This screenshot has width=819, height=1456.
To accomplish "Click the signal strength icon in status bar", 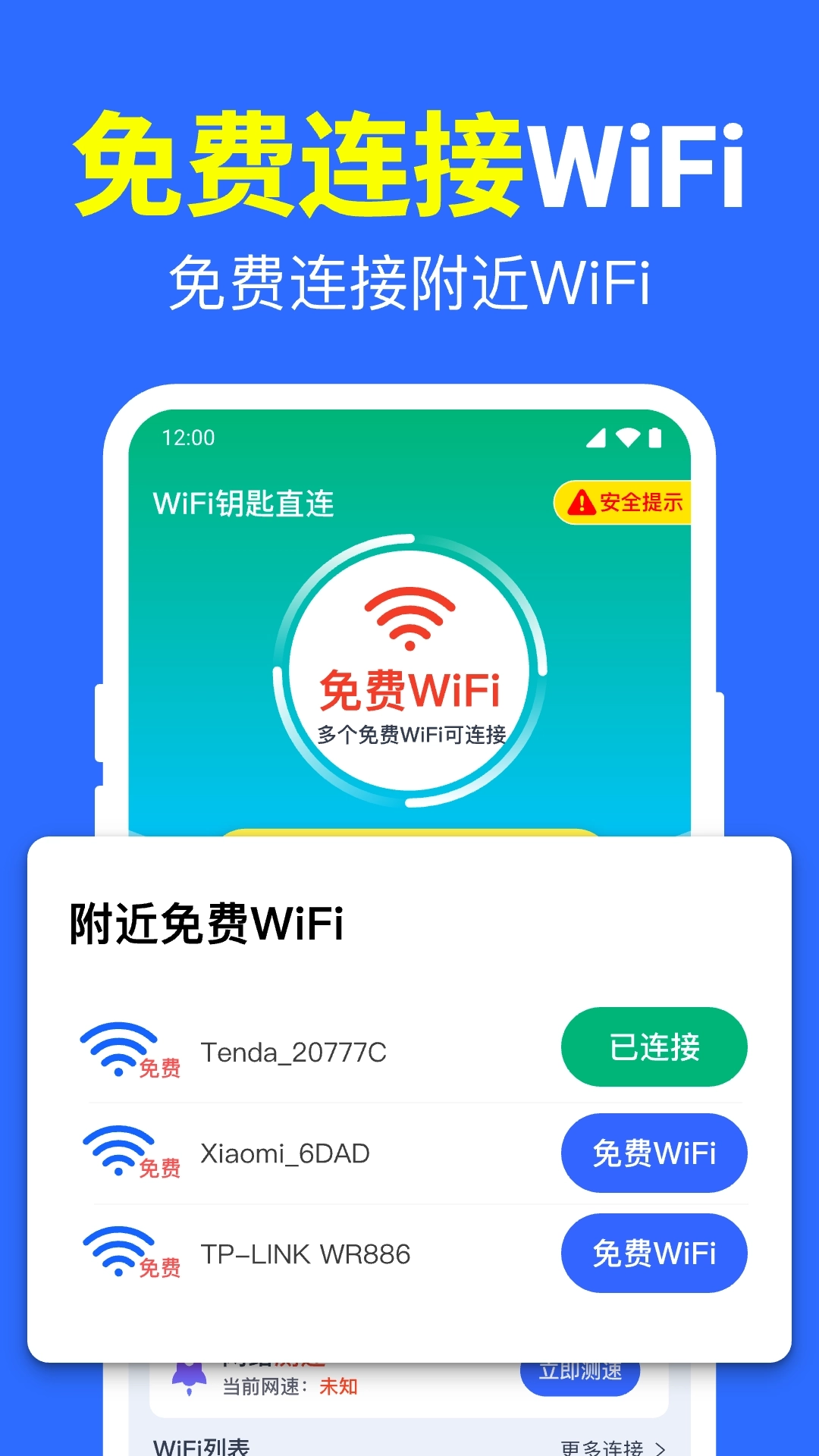I will click(598, 439).
